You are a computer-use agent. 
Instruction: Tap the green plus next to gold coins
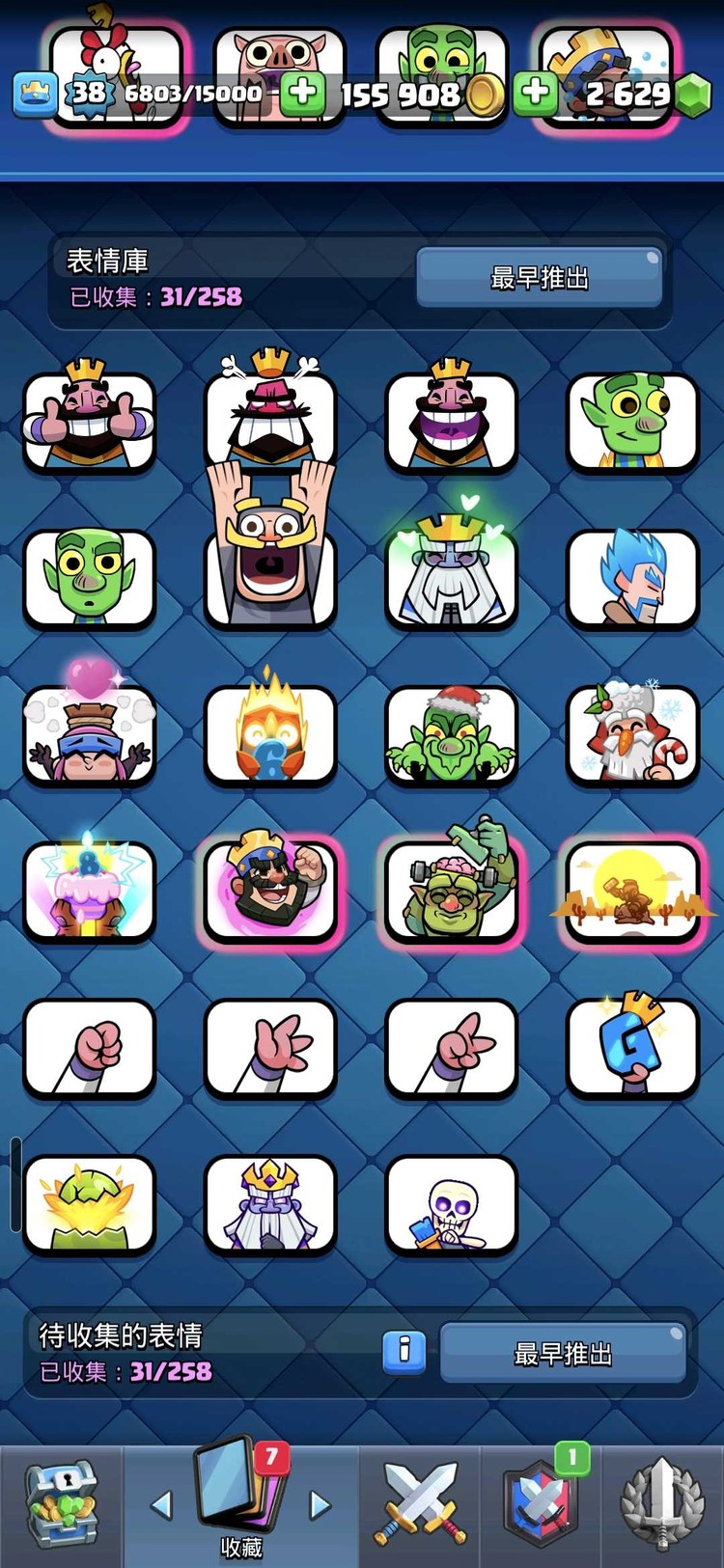(x=302, y=93)
